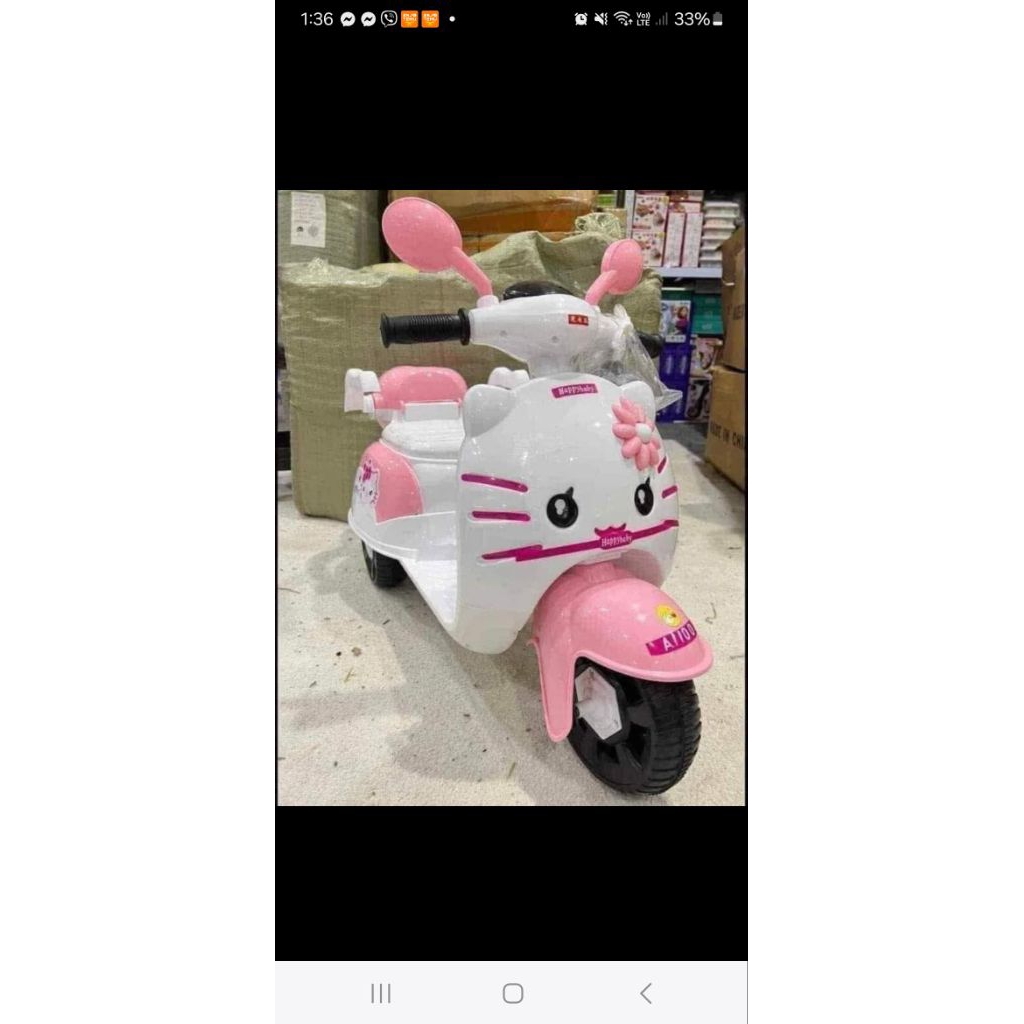This screenshot has width=1024, height=1024.
Task: Go back using the system back button
Action: click(x=646, y=993)
